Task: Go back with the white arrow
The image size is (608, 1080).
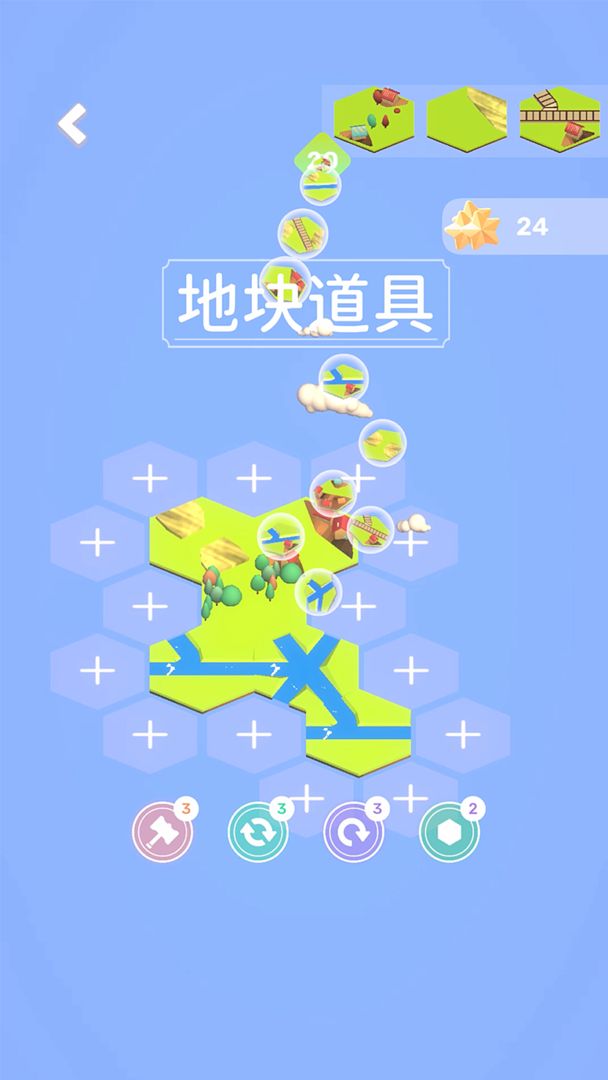Action: tap(72, 124)
